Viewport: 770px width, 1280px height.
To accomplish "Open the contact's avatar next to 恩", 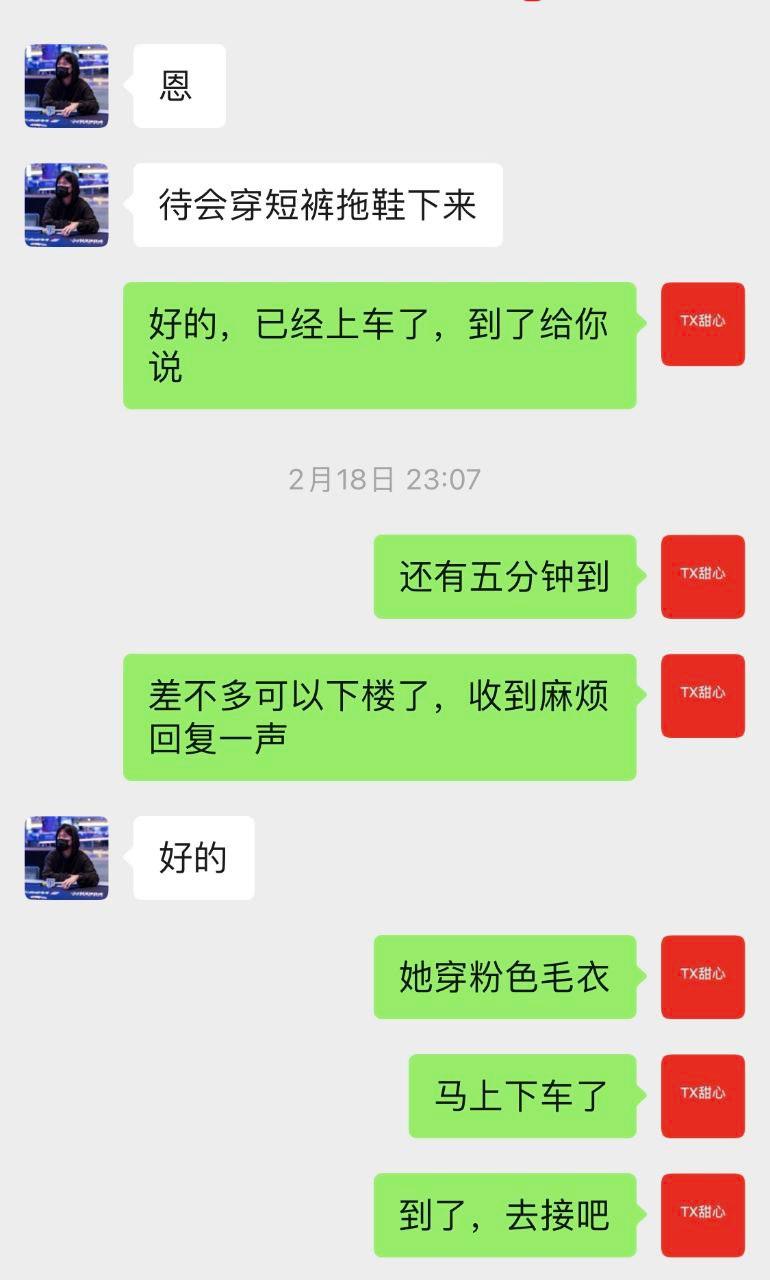I will [68, 85].
